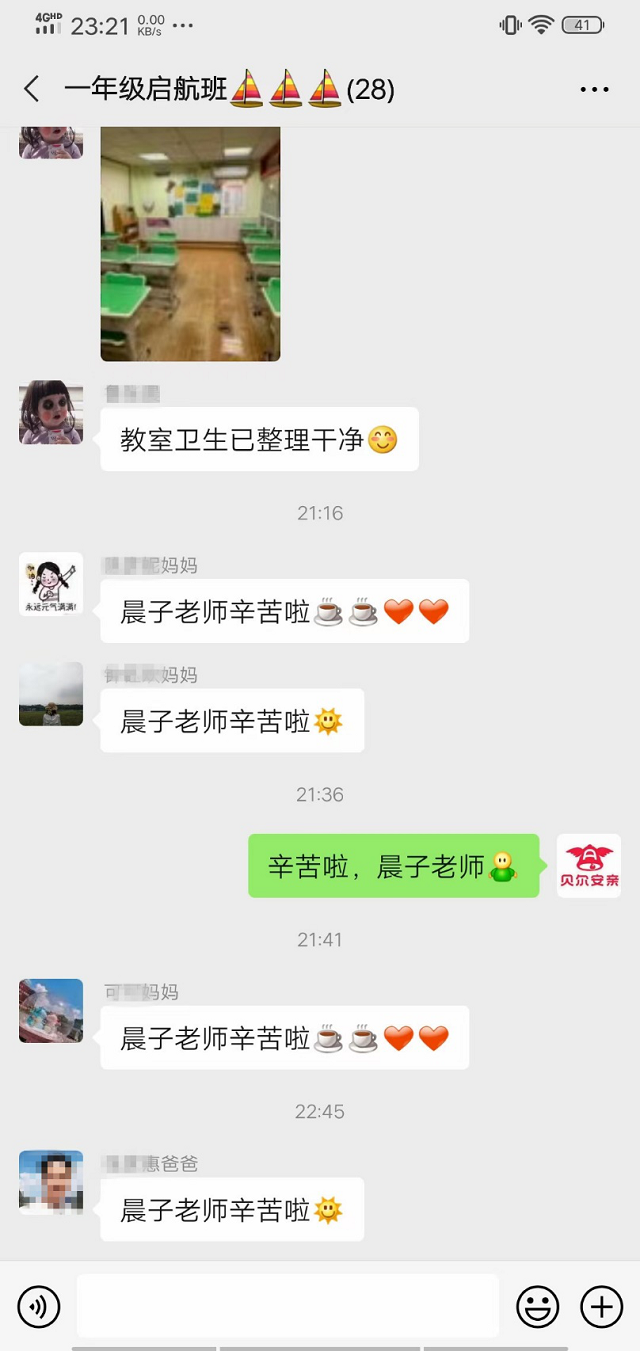Screen dimensions: 640x1351
Task: Open the classroom photo in the chat
Action: (x=190, y=243)
